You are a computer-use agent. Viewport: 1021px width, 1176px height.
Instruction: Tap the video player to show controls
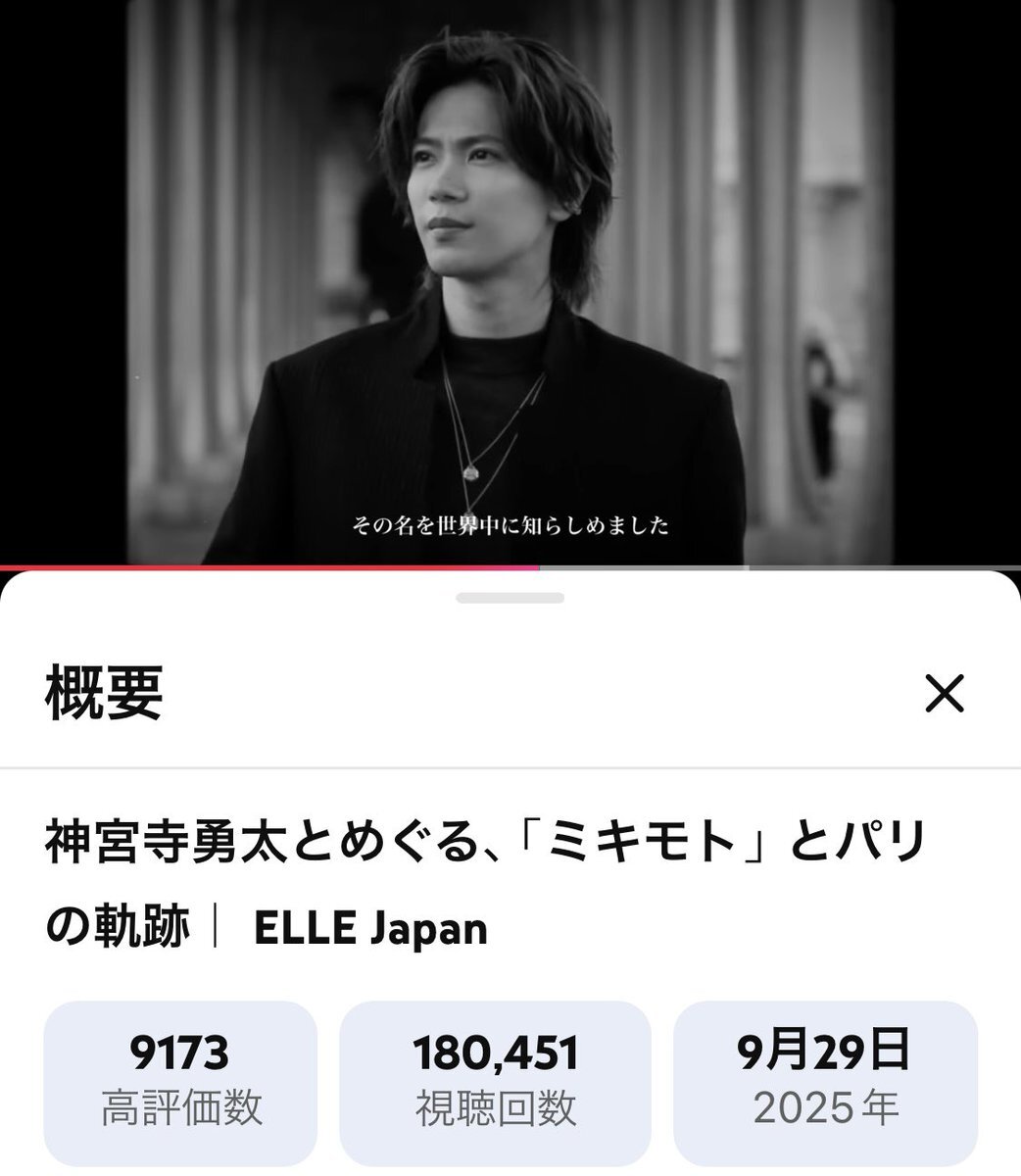[x=510, y=282]
